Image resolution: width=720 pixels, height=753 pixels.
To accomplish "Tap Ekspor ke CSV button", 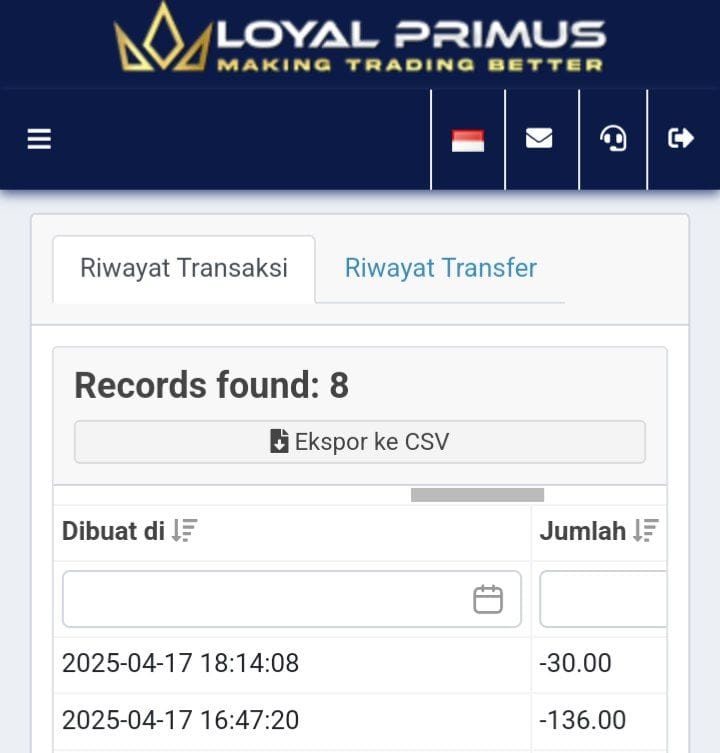I will click(x=360, y=442).
